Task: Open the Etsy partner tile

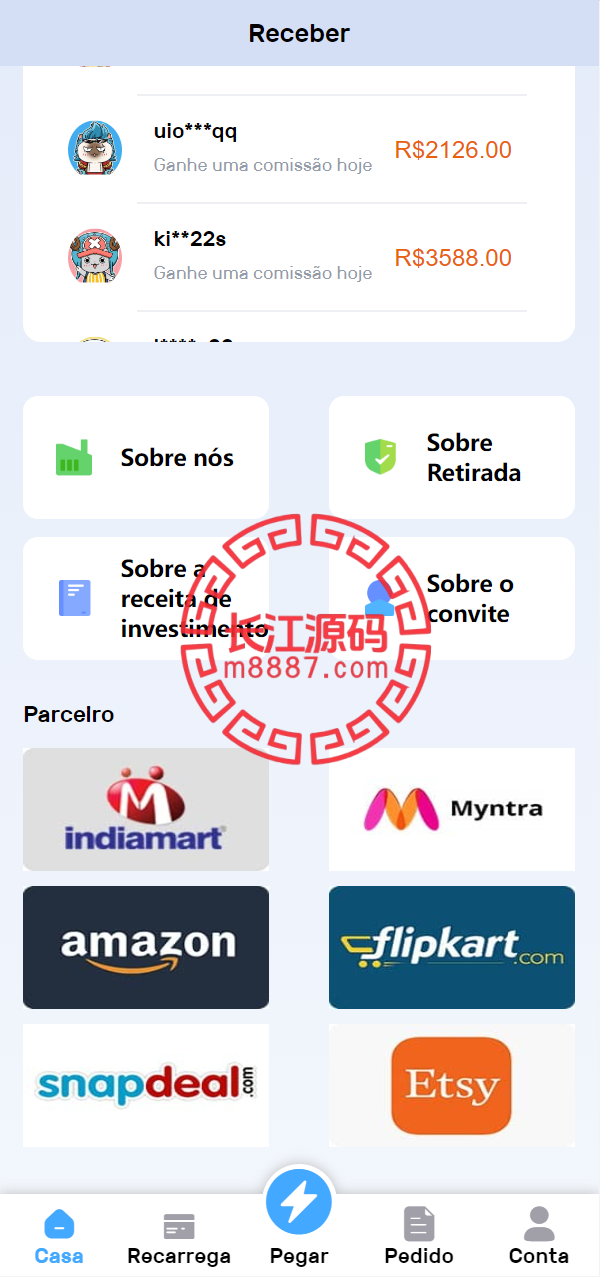Action: tap(452, 1085)
